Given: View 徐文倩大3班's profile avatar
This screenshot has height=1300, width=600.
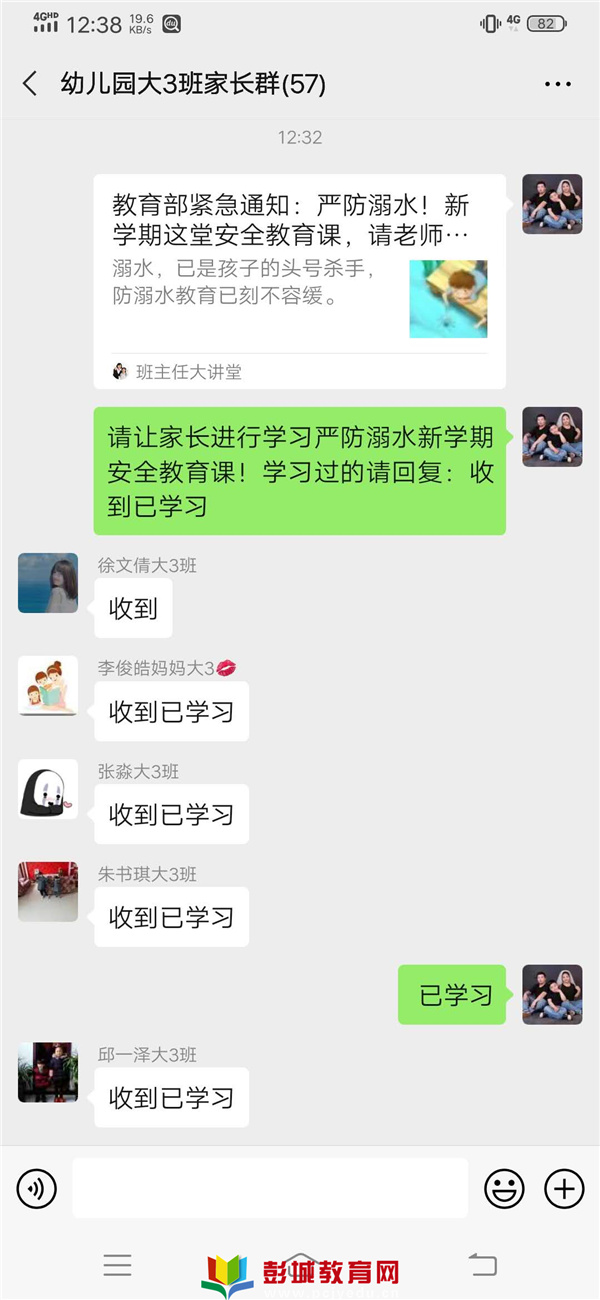Looking at the screenshot, I should coord(48,583).
